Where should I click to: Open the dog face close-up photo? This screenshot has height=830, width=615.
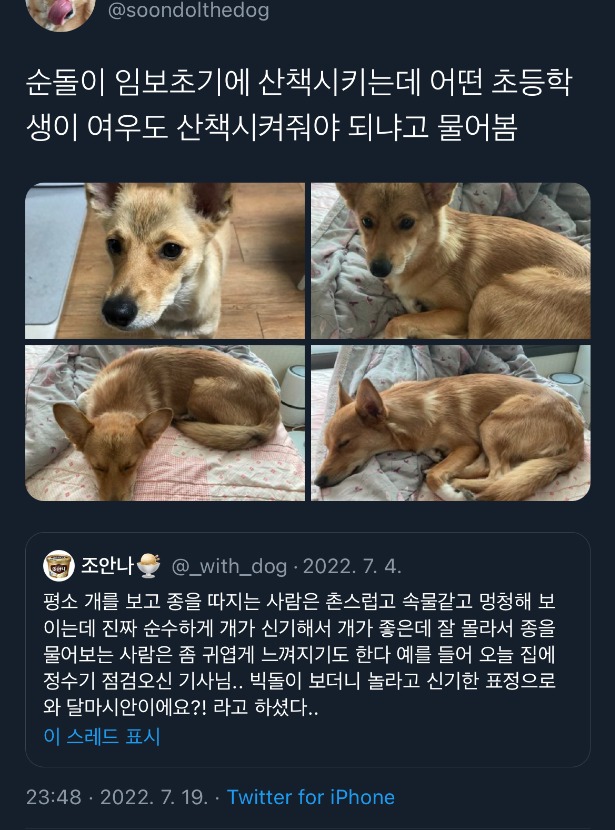[x=165, y=260]
